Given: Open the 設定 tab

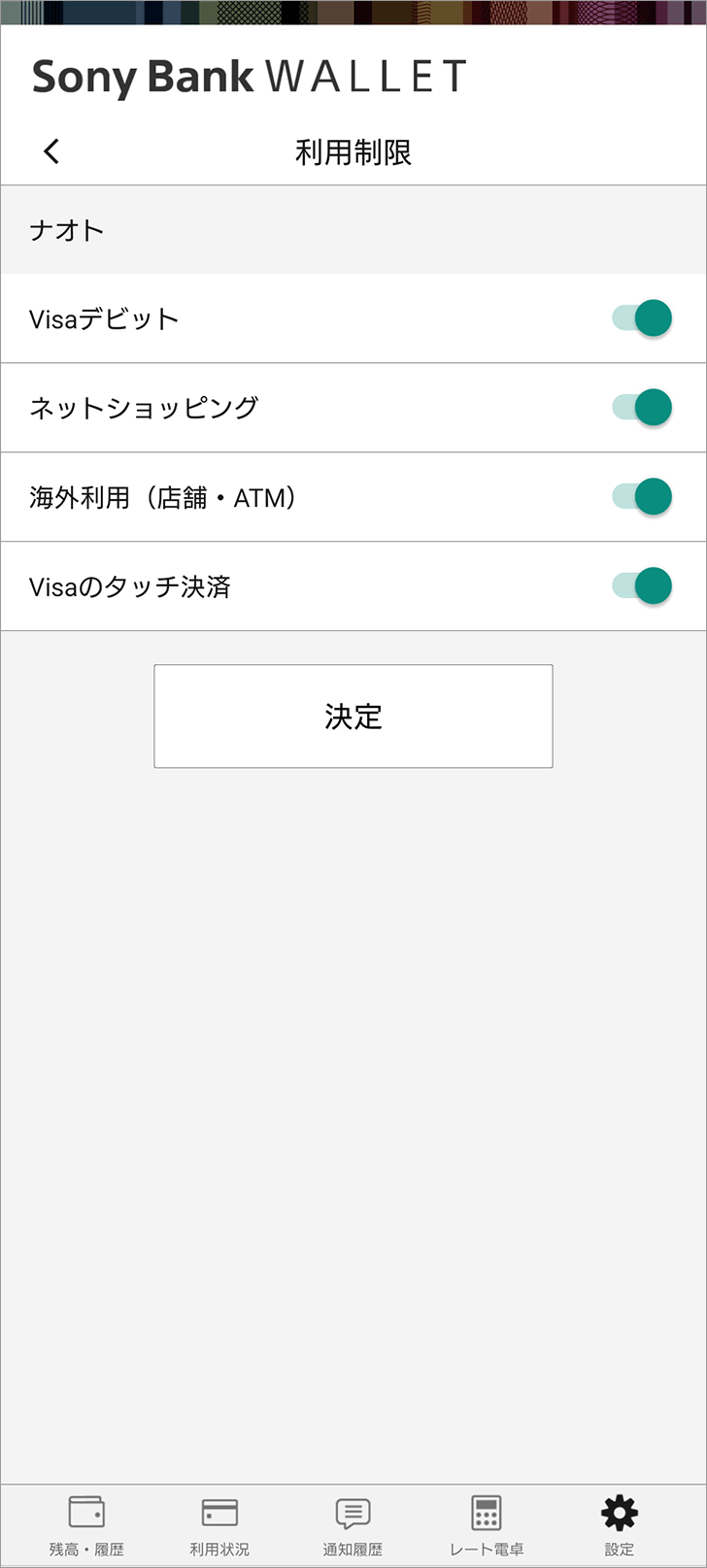Looking at the screenshot, I should (620, 1526).
